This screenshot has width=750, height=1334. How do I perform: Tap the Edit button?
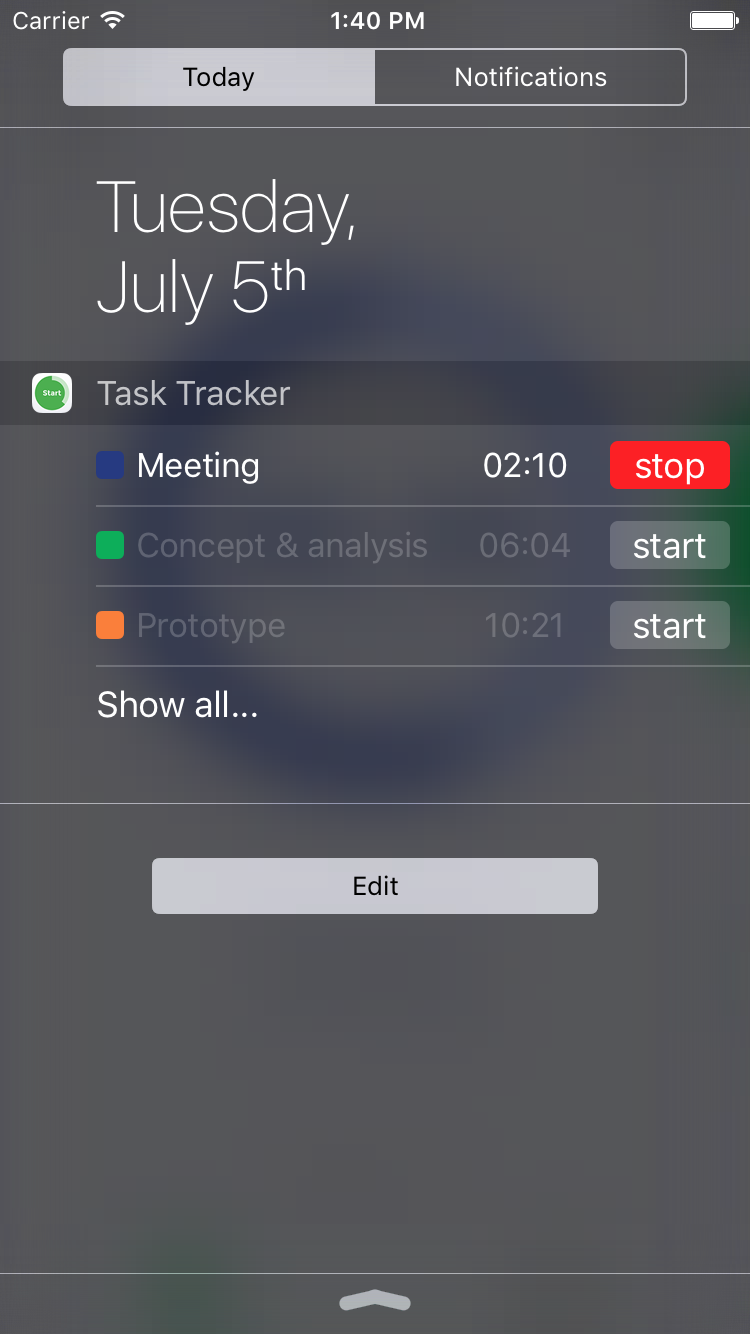click(x=375, y=885)
